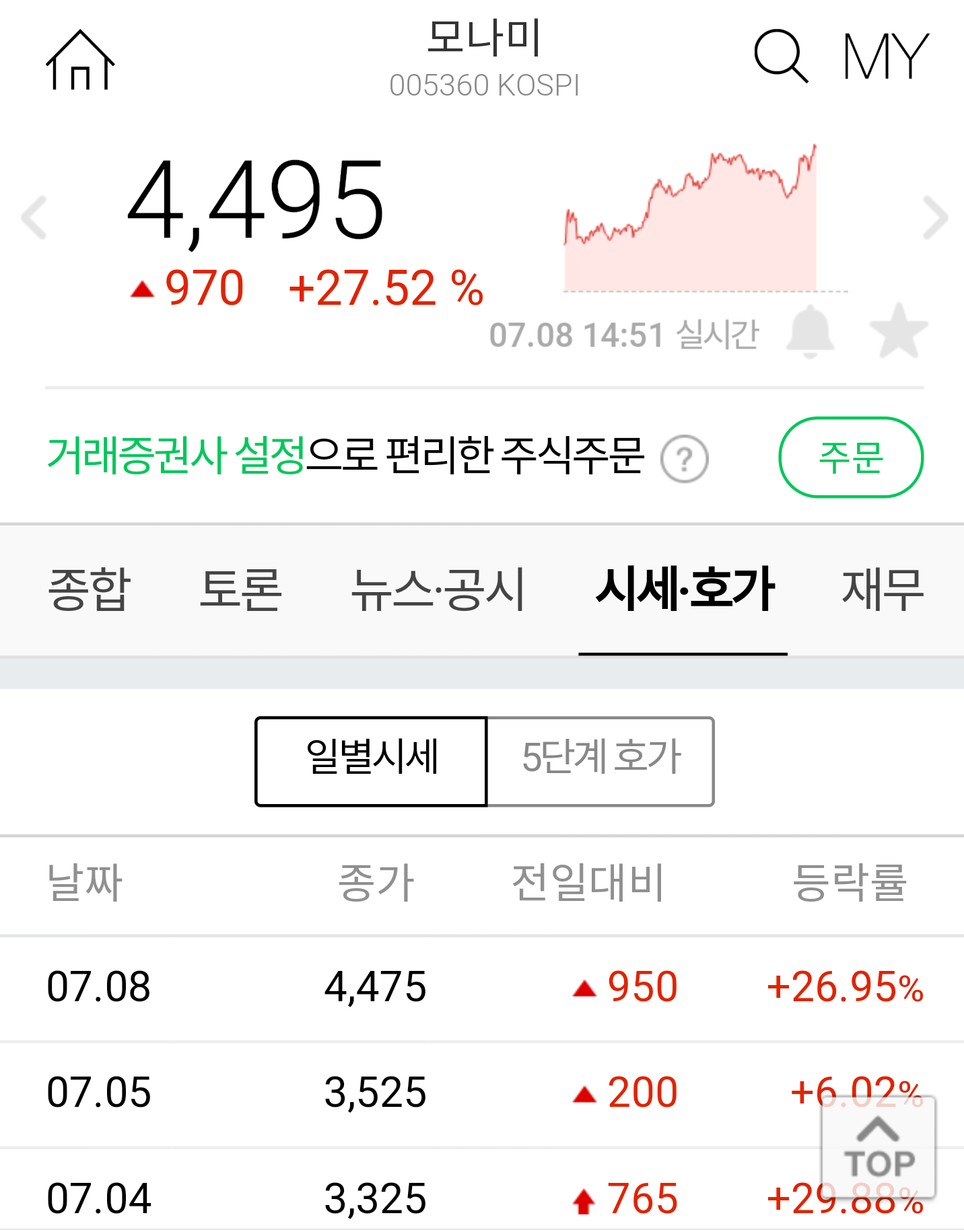Open the 뉴스·공시 tab

coord(438,589)
